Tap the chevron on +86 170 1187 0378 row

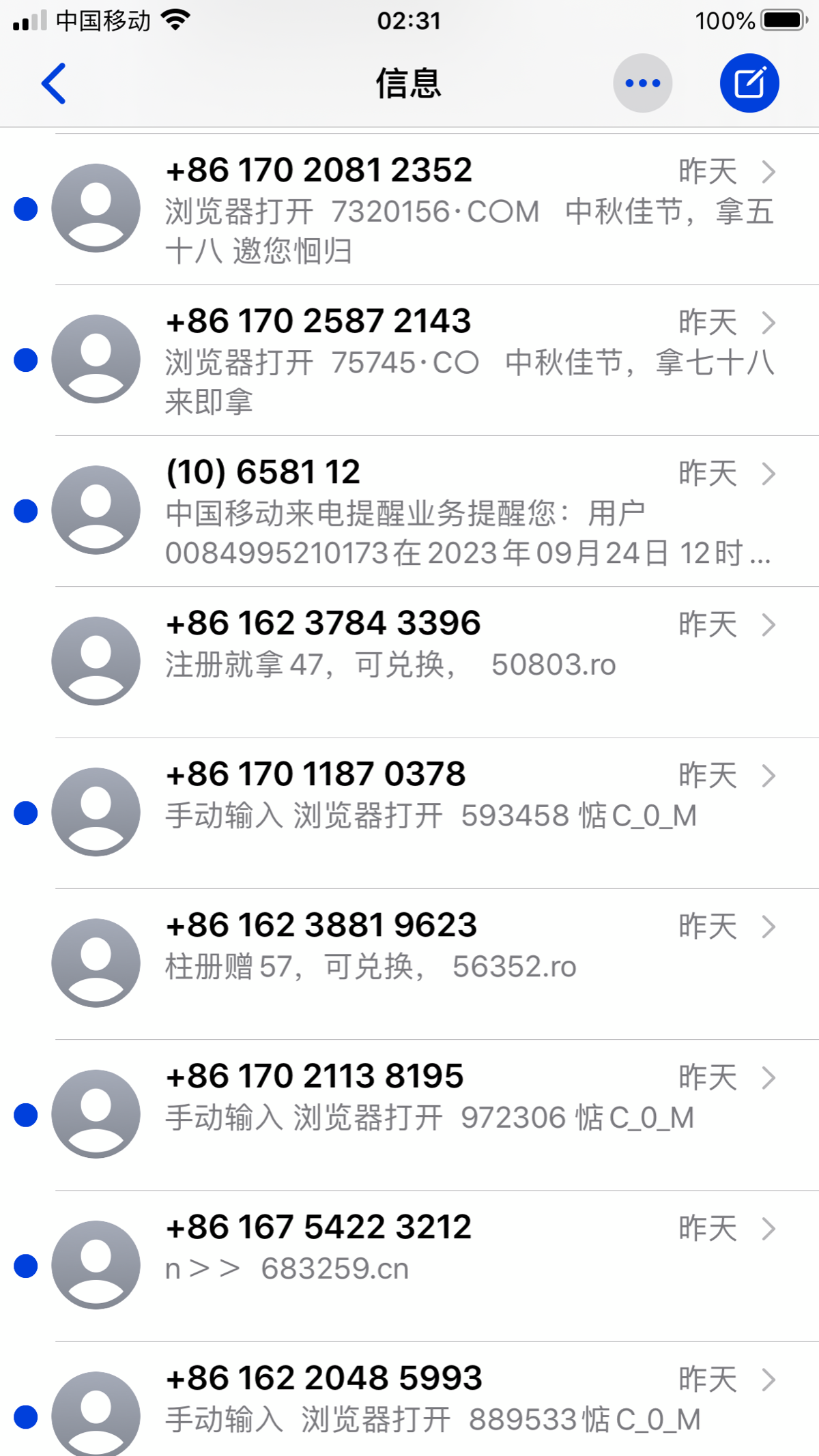(x=767, y=775)
